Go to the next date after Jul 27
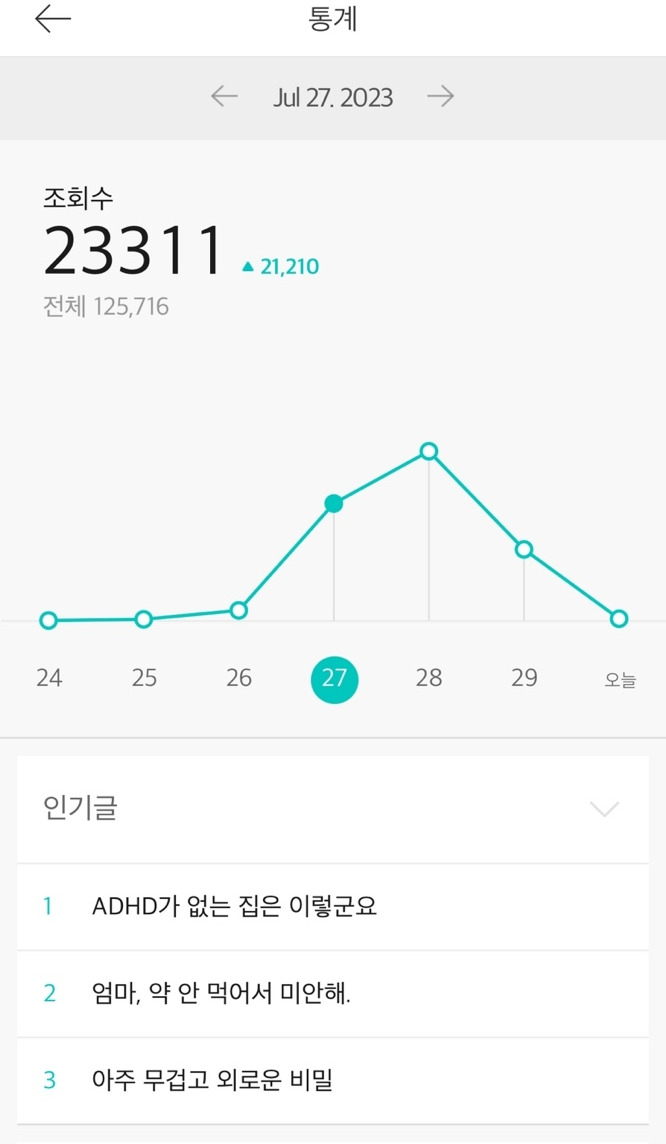The image size is (666, 1144). (440, 97)
